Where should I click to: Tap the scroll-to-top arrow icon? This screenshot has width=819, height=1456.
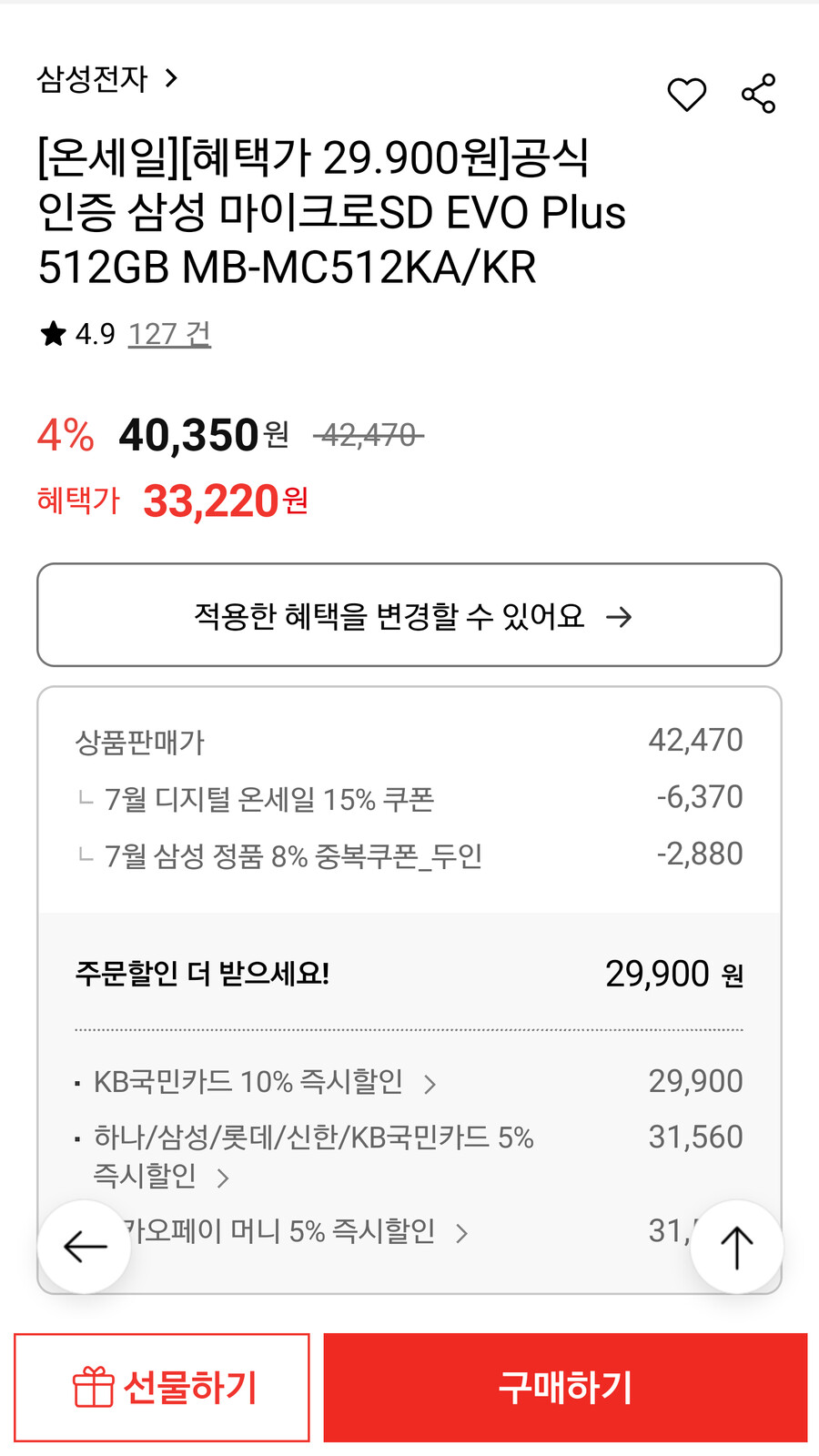pyautogui.click(x=735, y=1247)
